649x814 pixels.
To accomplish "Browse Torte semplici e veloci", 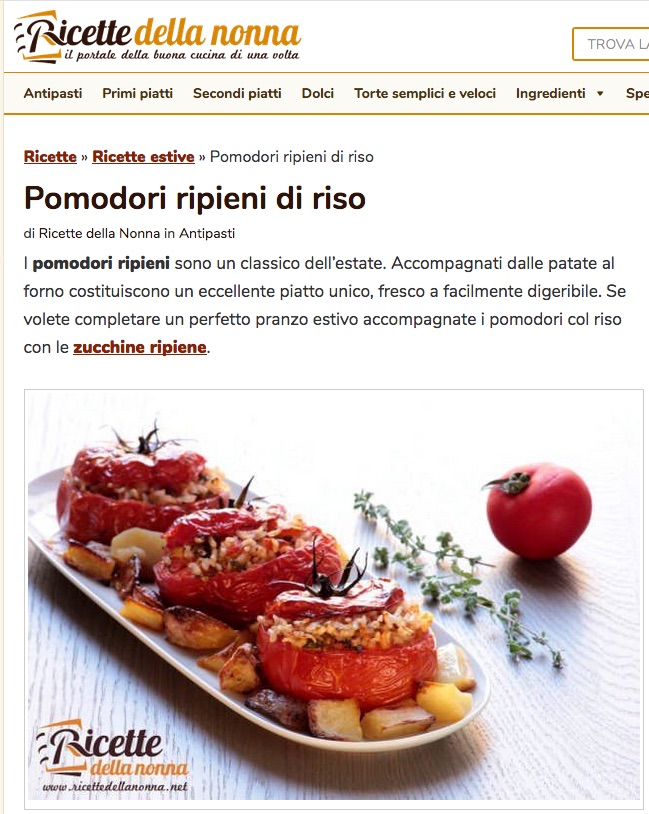I will coord(425,93).
